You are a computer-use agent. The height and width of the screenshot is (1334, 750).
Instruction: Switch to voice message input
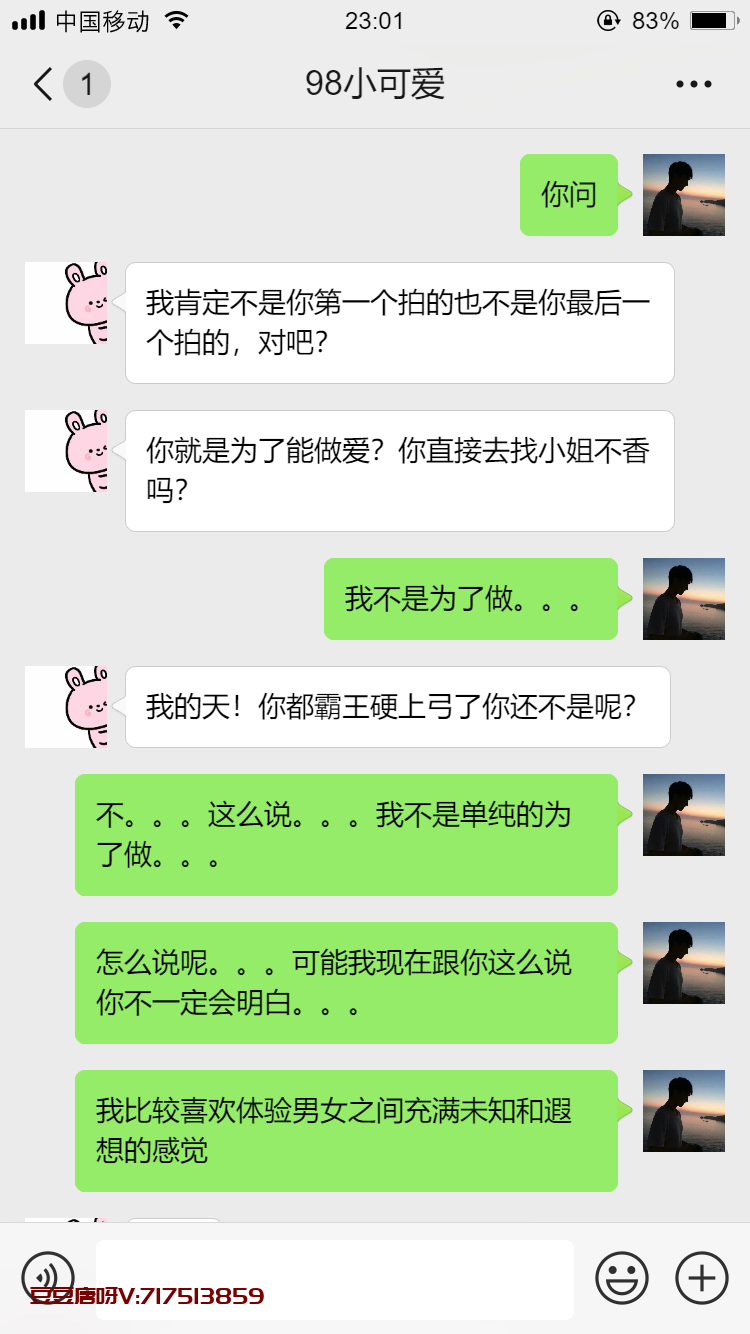(48, 1277)
